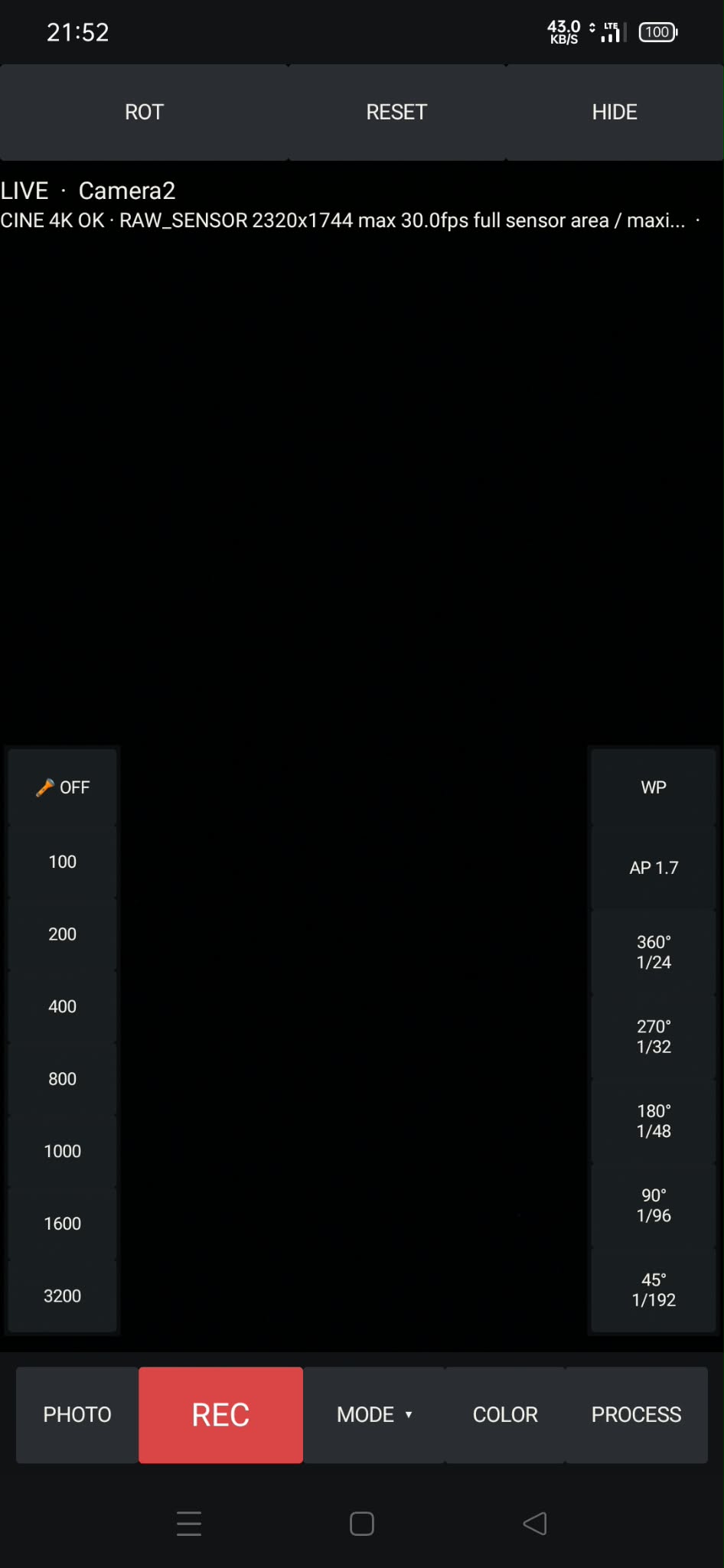Choose 180° 1/48 shutter angle
Screen dimensions: 724x1568
click(x=654, y=1121)
